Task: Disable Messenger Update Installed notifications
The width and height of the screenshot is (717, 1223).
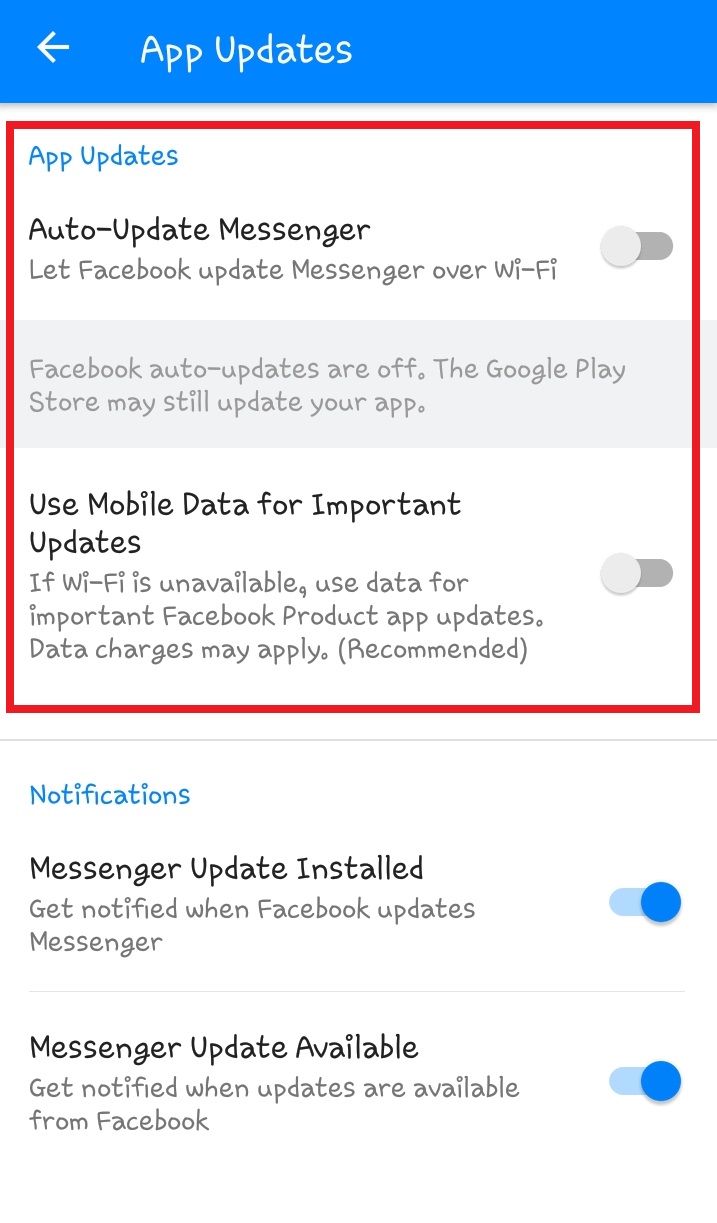Action: pyautogui.click(x=645, y=903)
